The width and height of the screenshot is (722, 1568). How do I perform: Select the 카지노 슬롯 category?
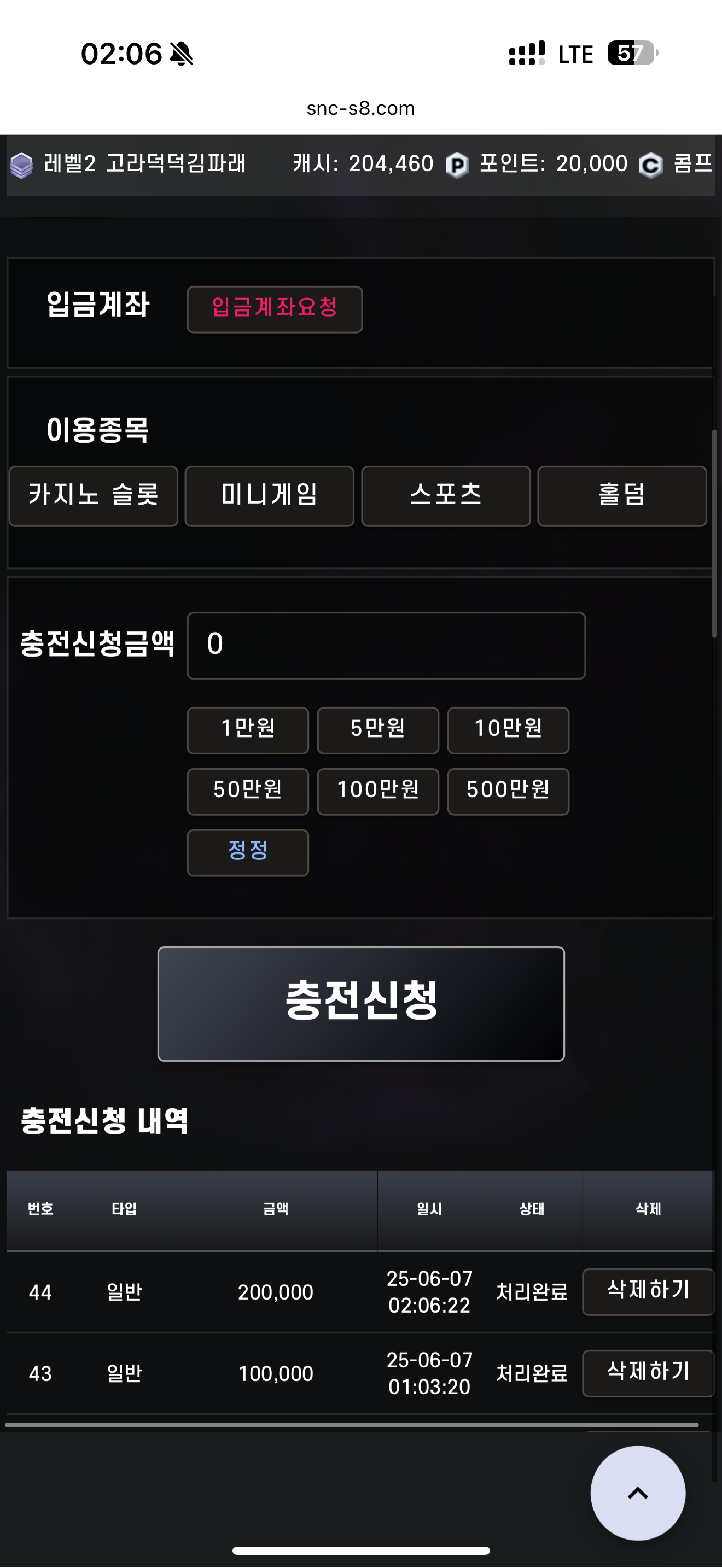pos(93,496)
